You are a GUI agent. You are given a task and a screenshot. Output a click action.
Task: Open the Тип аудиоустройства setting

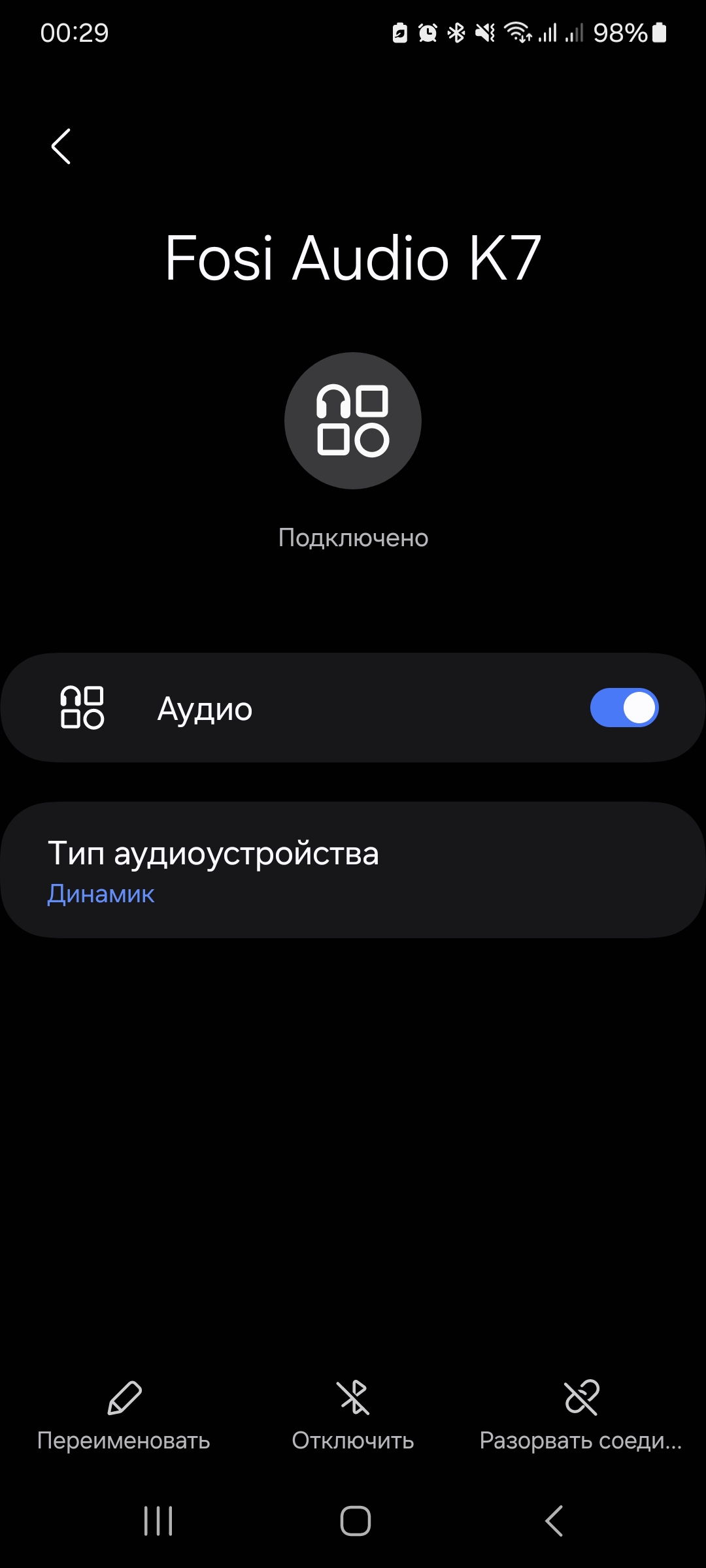(x=353, y=870)
